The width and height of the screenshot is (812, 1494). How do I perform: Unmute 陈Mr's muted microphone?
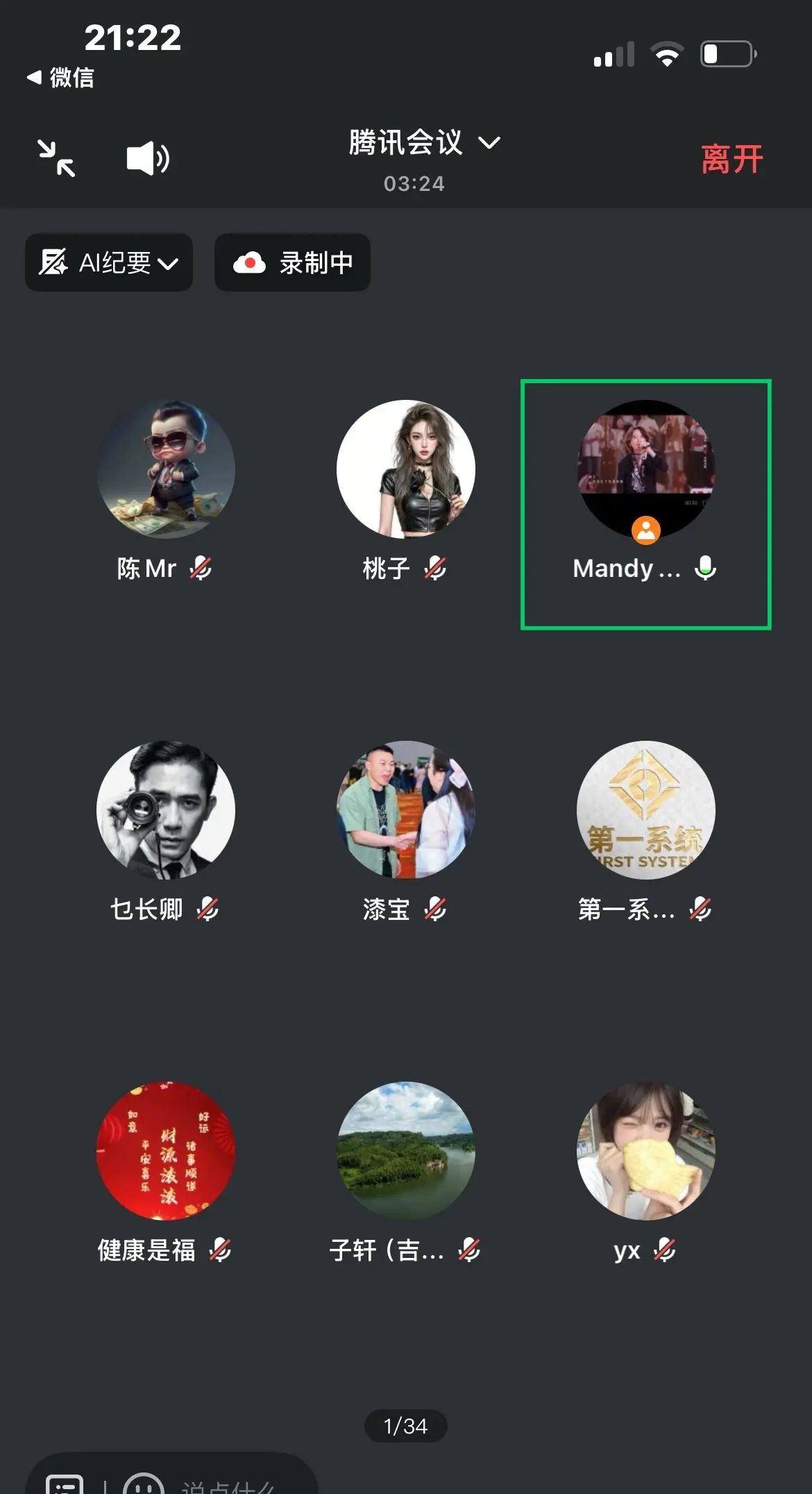[201, 569]
